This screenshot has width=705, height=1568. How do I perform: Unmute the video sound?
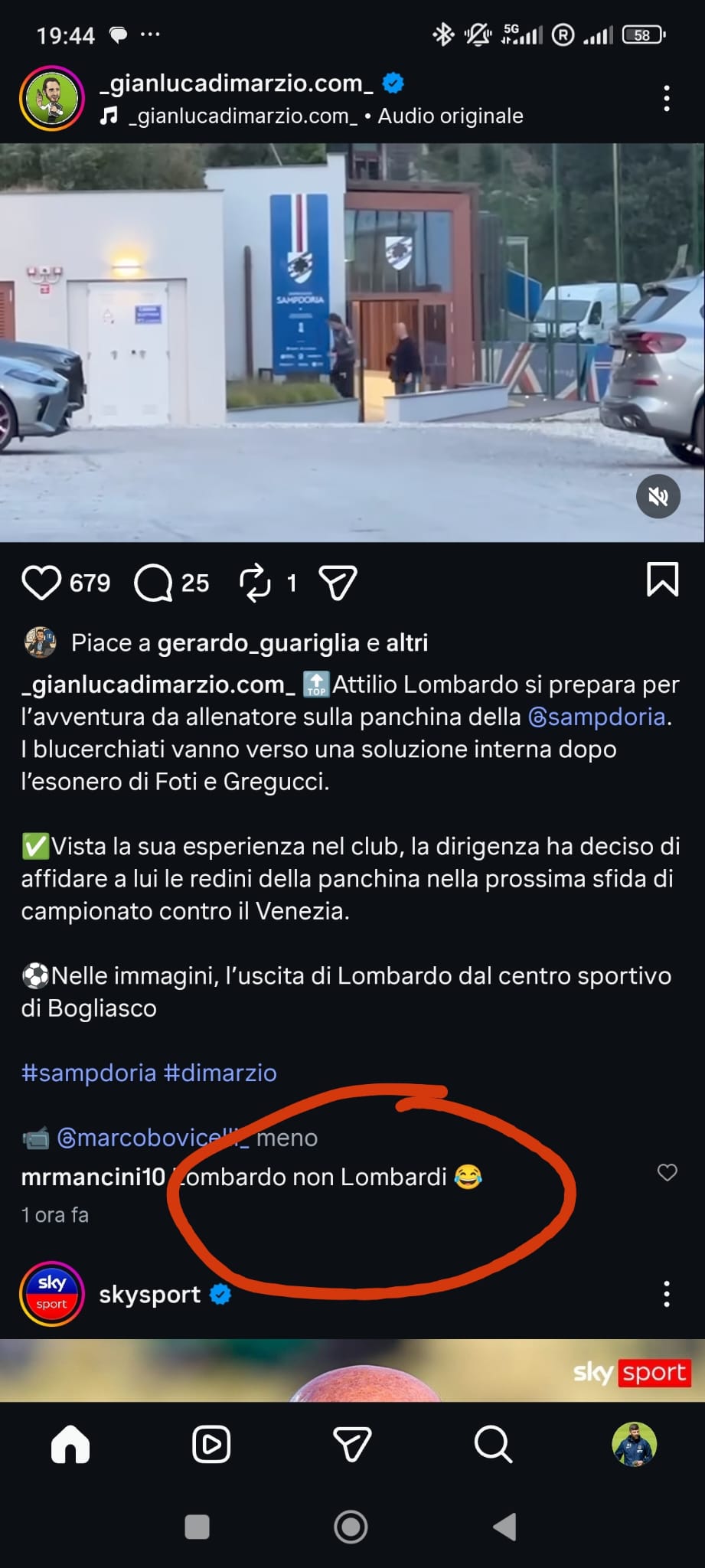(658, 497)
